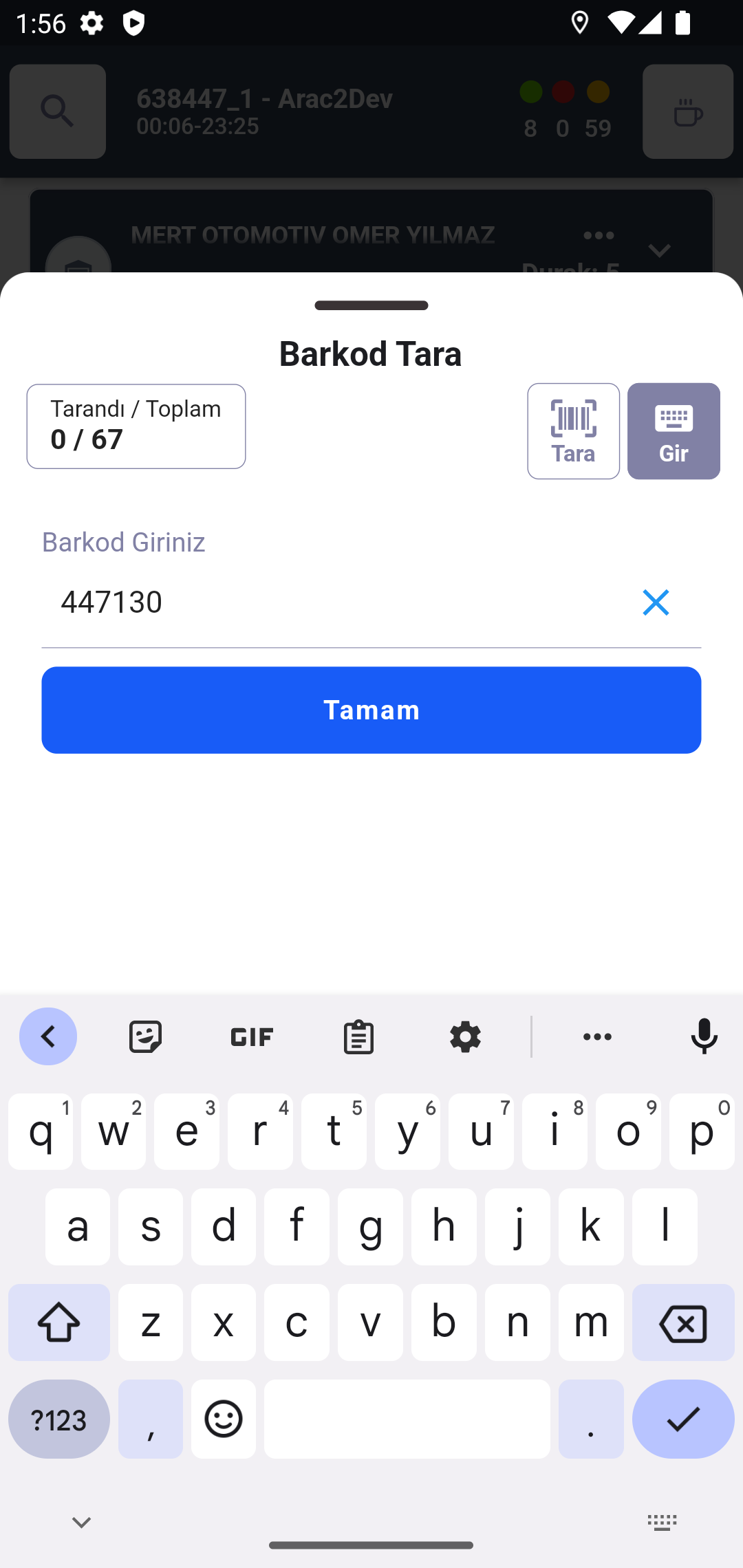Select the Gir manual entry mode

673,431
